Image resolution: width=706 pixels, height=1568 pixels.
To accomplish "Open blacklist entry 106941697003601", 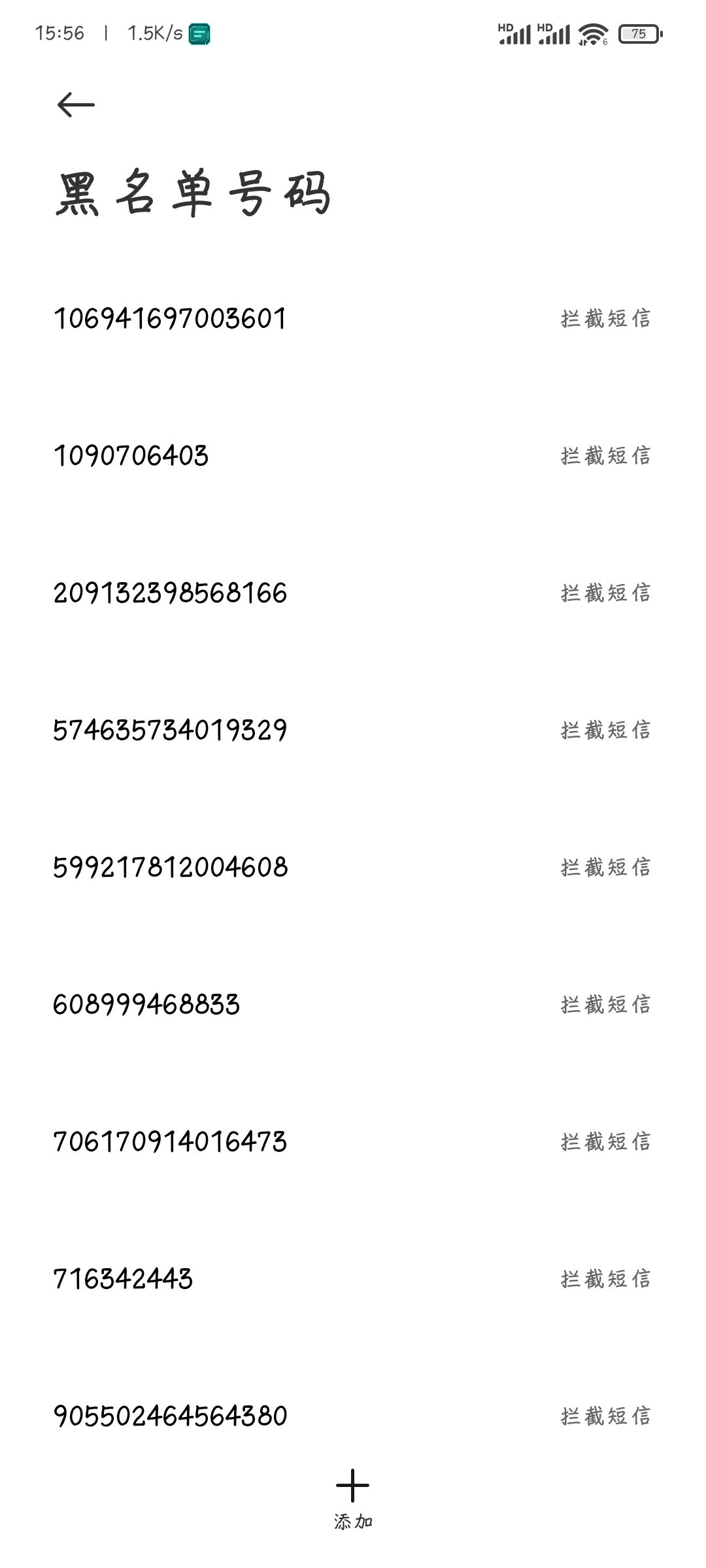I will [353, 319].
